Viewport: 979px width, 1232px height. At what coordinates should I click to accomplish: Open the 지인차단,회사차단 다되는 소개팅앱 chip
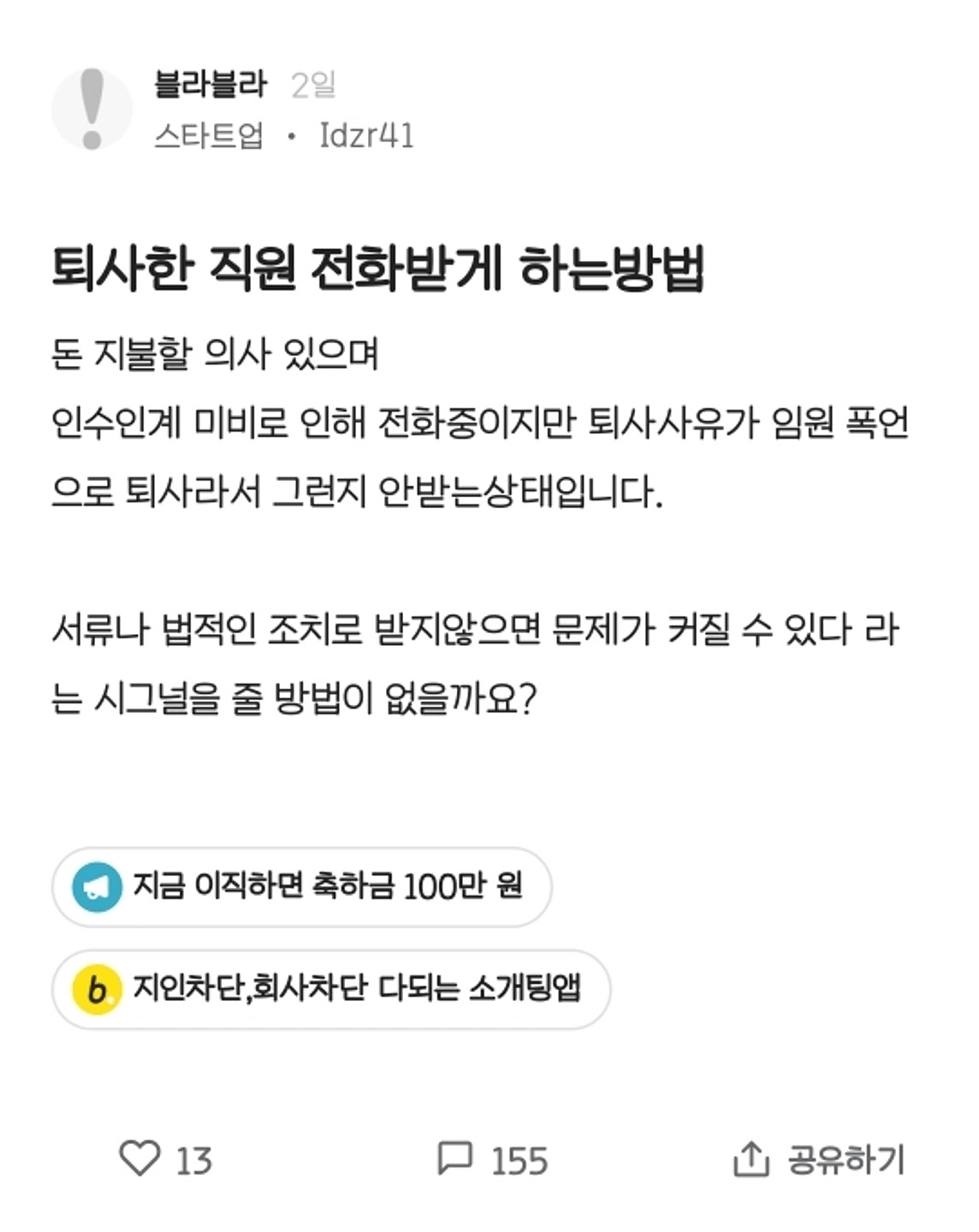point(331,989)
